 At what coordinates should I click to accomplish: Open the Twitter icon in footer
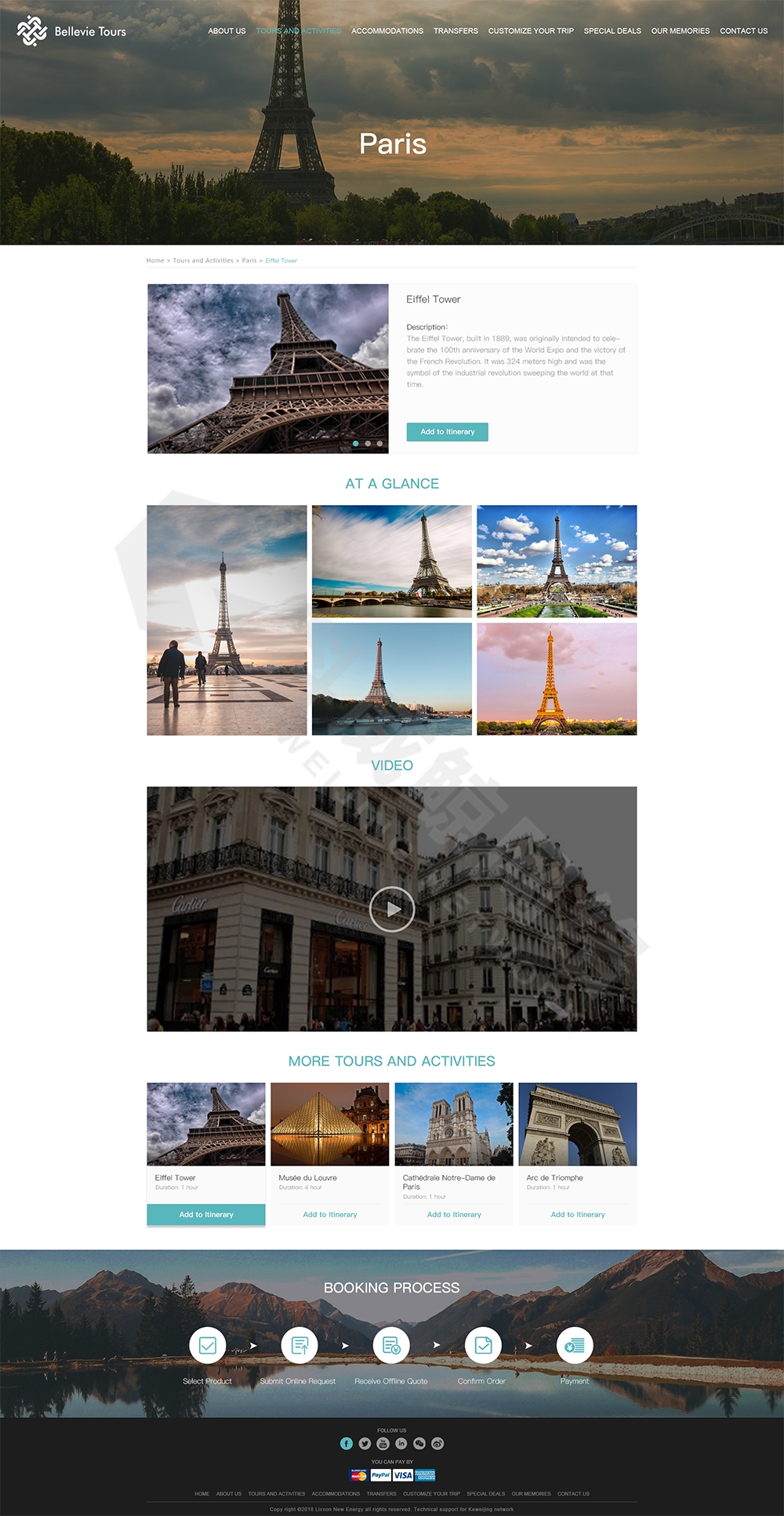[365, 1444]
